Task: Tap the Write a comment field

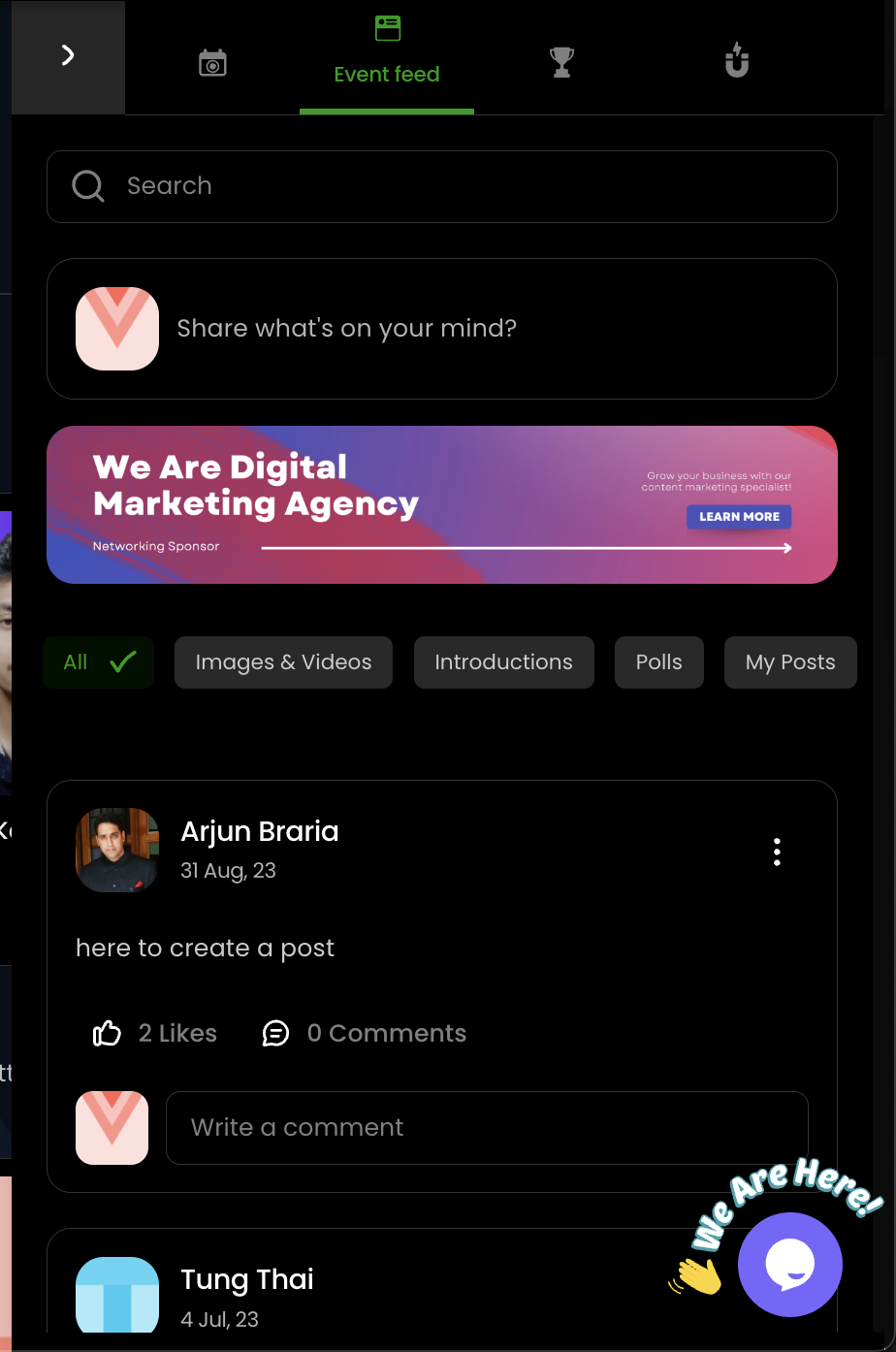Action: pyautogui.click(x=486, y=1128)
